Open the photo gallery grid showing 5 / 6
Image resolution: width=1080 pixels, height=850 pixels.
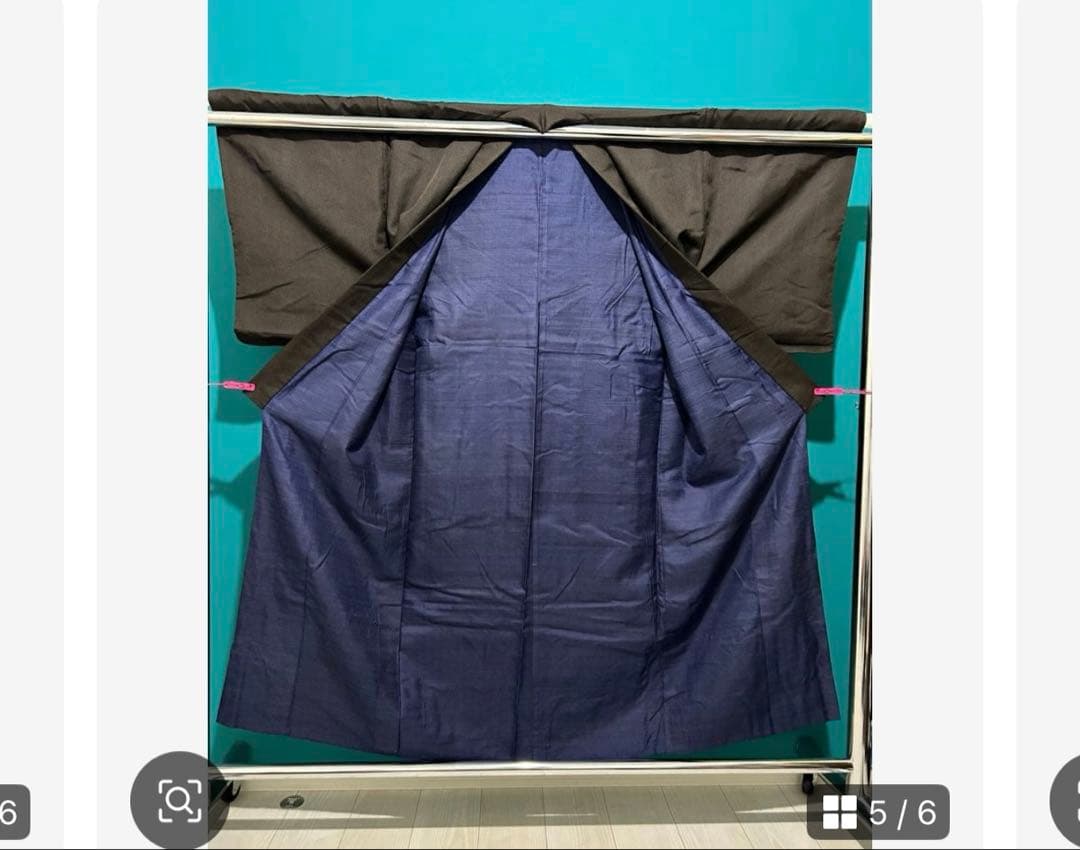(x=878, y=812)
